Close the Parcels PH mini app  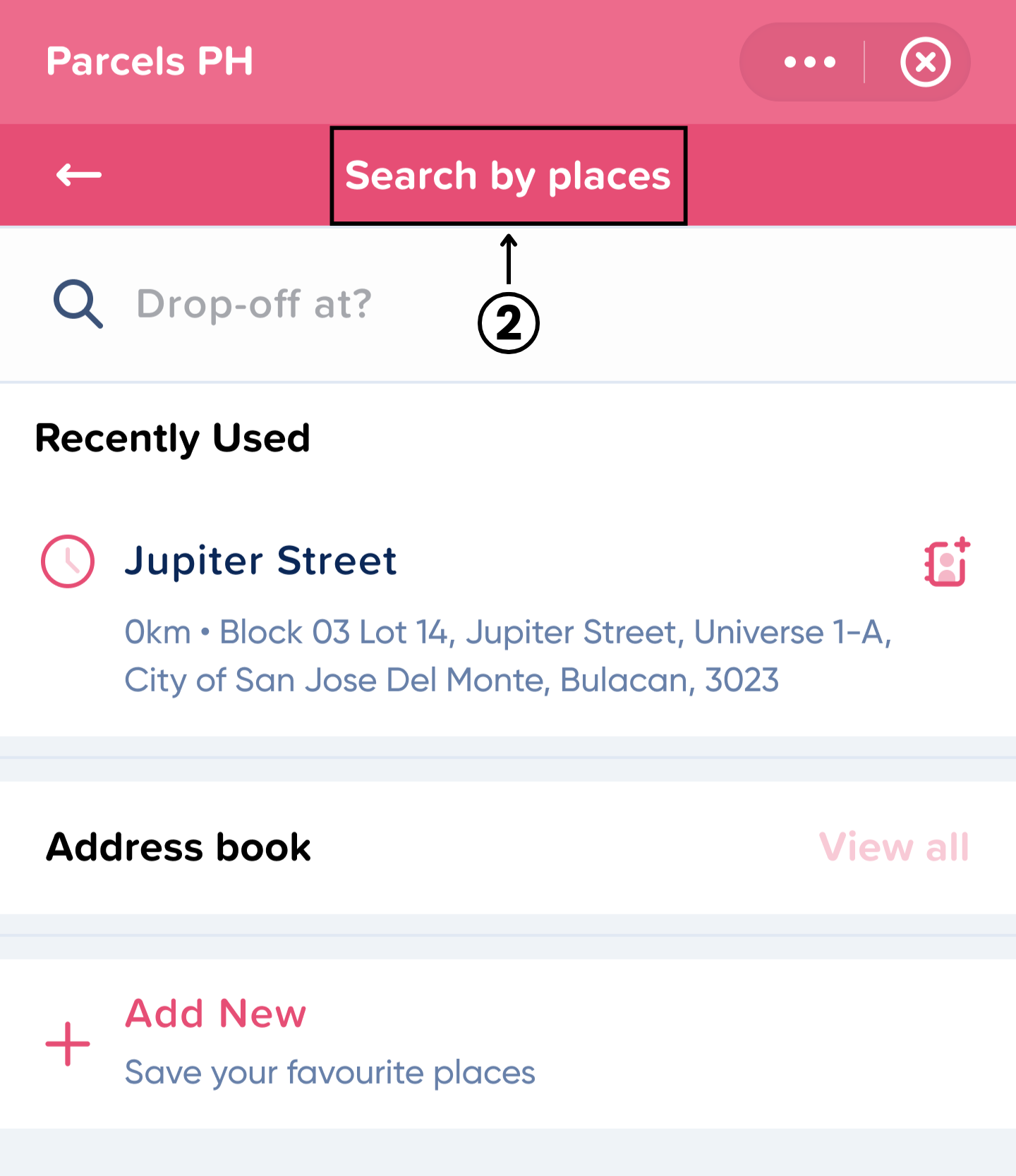point(925,62)
